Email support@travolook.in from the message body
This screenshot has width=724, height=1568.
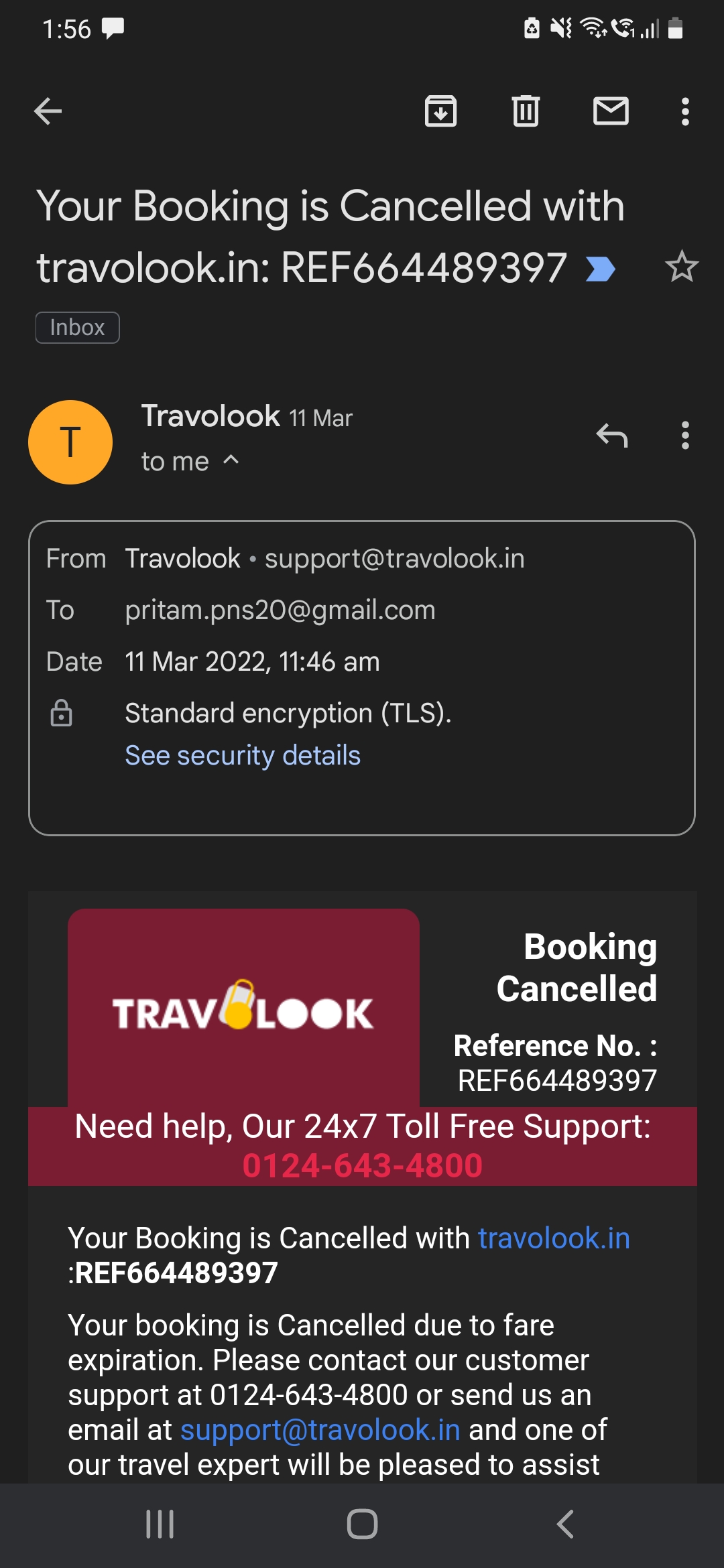320,1430
